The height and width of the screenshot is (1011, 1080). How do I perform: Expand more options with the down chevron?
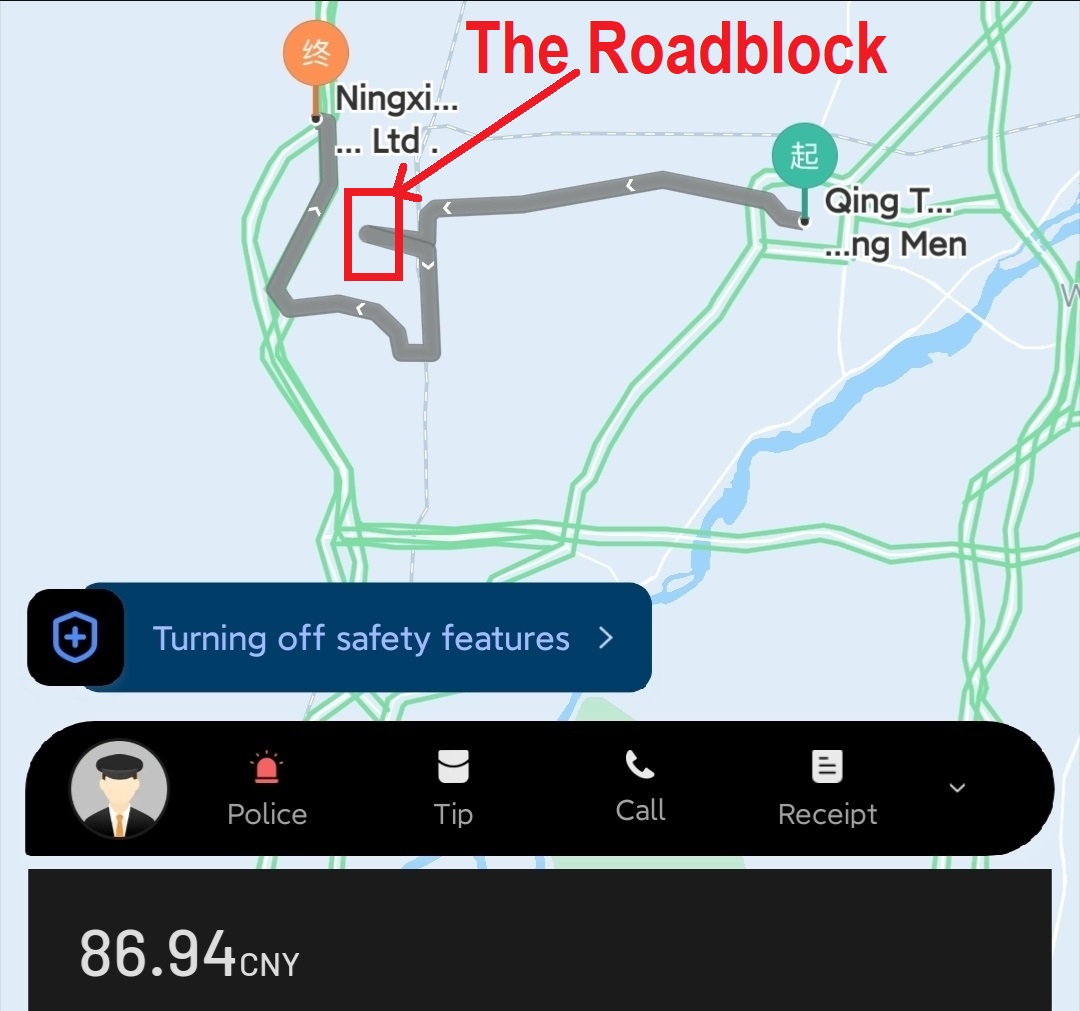[x=957, y=788]
